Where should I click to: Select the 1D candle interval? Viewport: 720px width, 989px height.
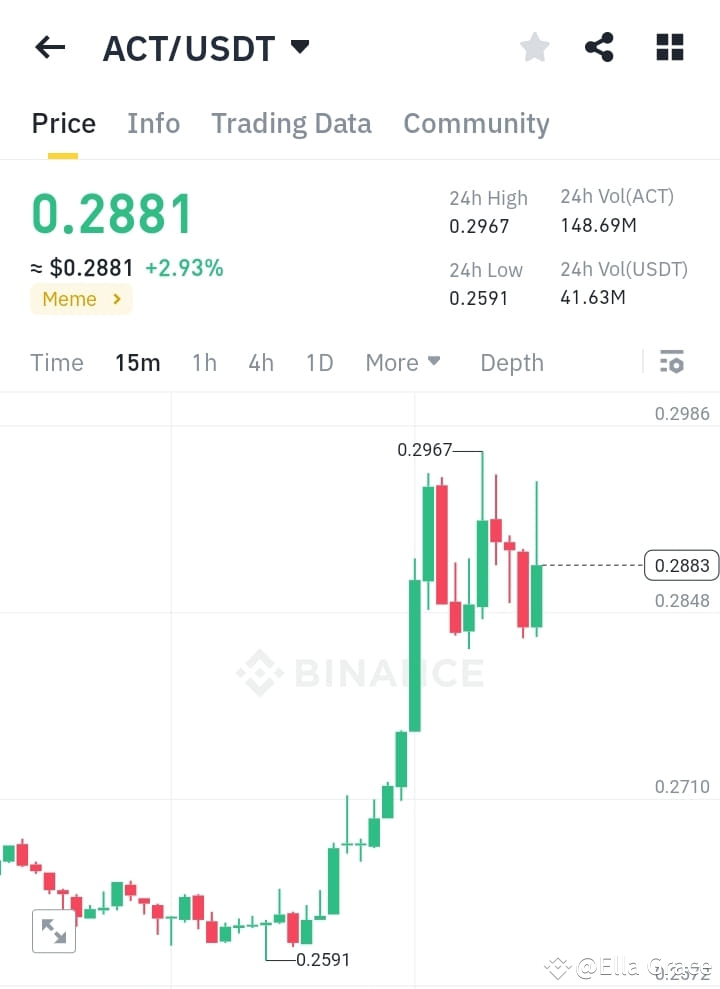tap(319, 362)
